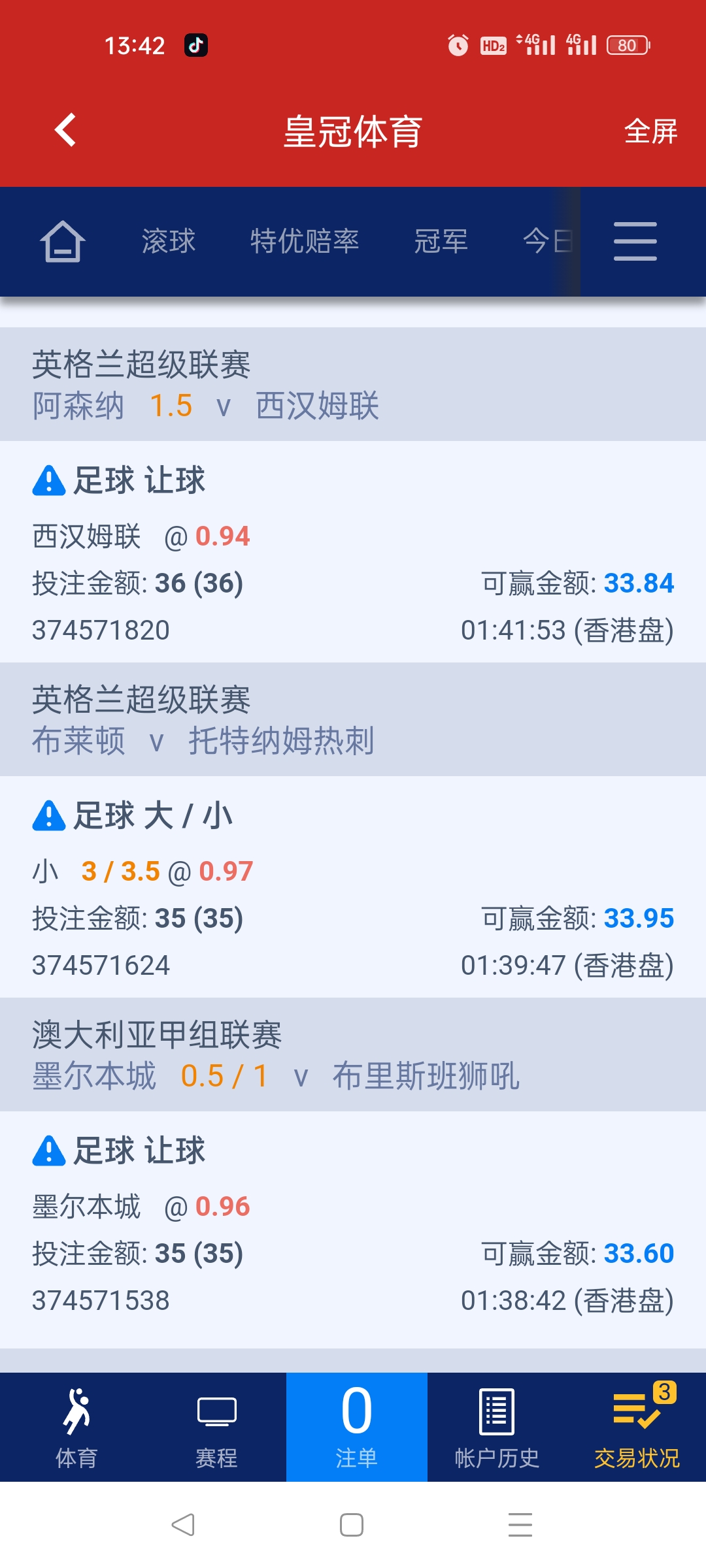Tap 全屏 to enter fullscreen
This screenshot has height=1568, width=706.
pos(650,131)
